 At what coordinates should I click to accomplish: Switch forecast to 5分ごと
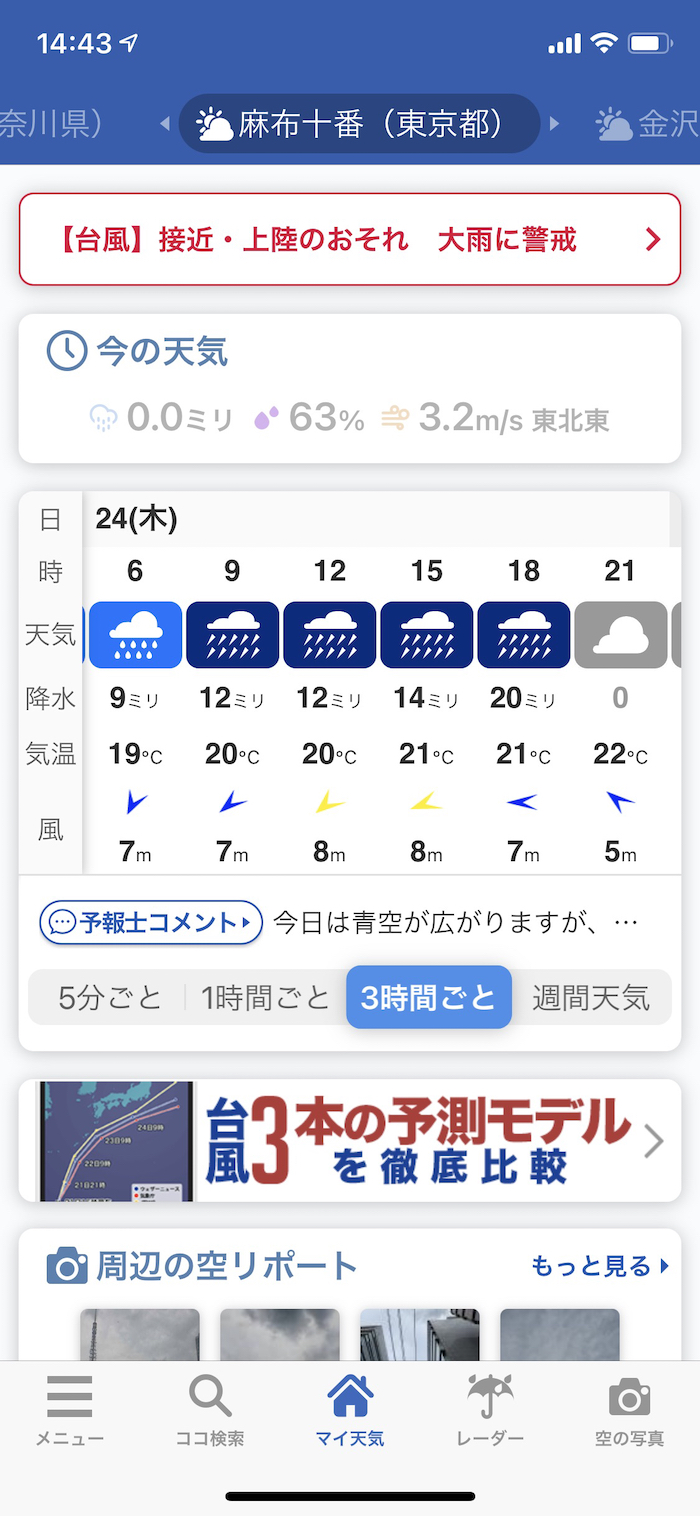pyautogui.click(x=109, y=997)
